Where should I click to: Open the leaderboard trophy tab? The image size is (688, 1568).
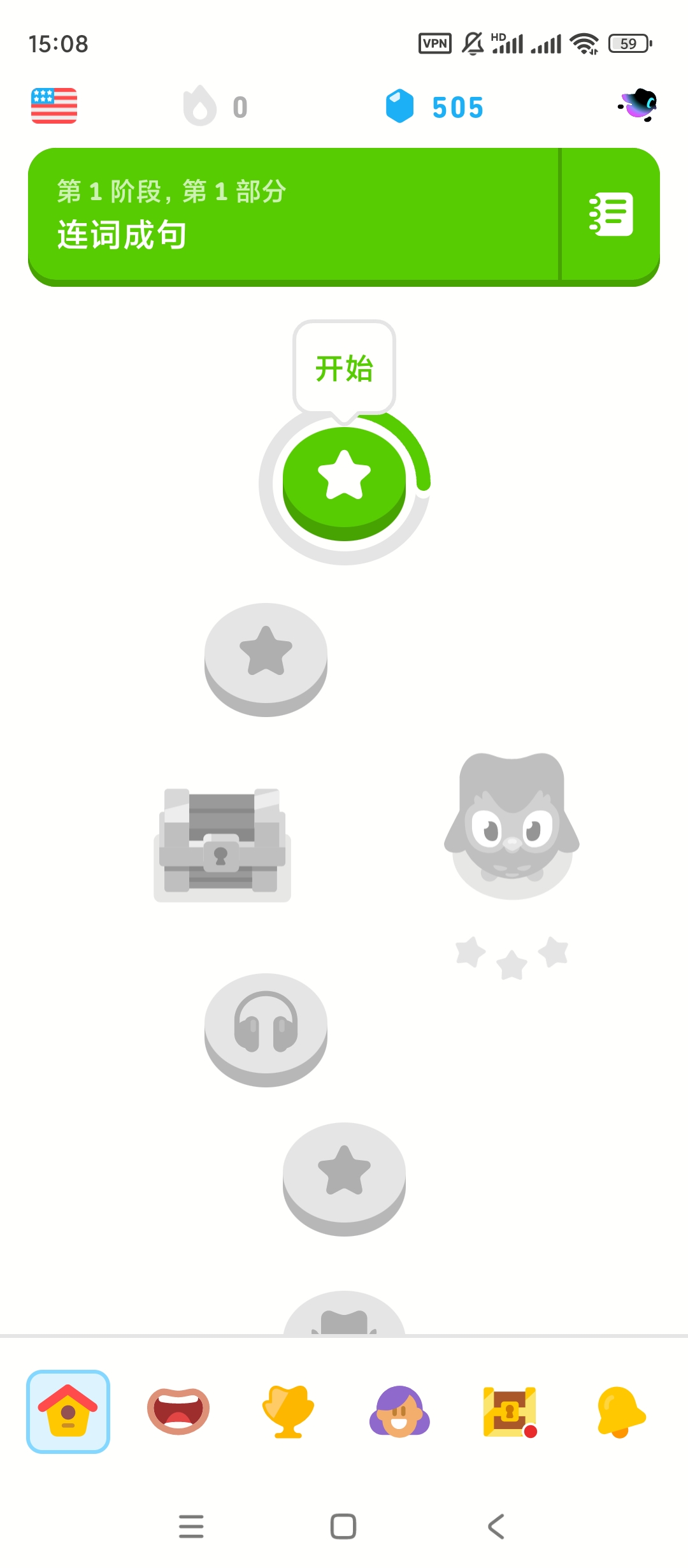point(289,1411)
